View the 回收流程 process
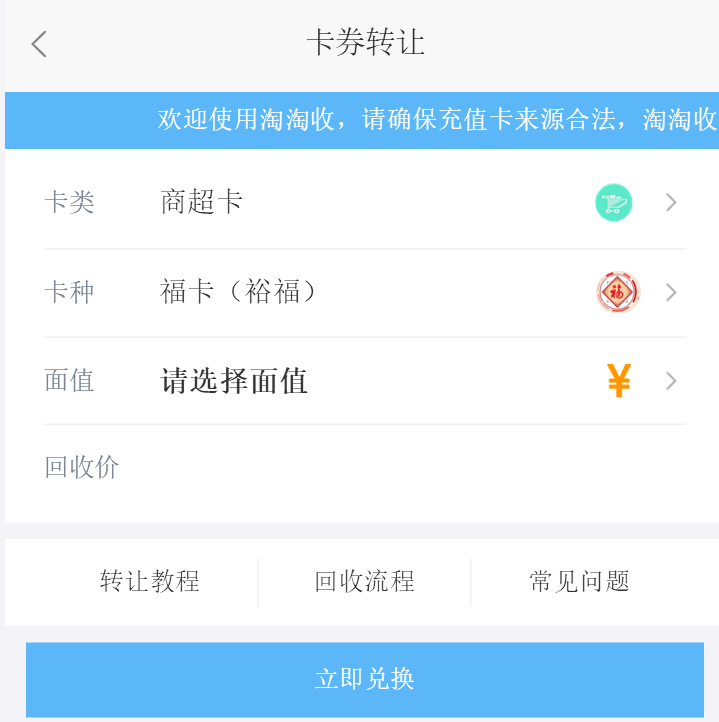 coord(364,582)
